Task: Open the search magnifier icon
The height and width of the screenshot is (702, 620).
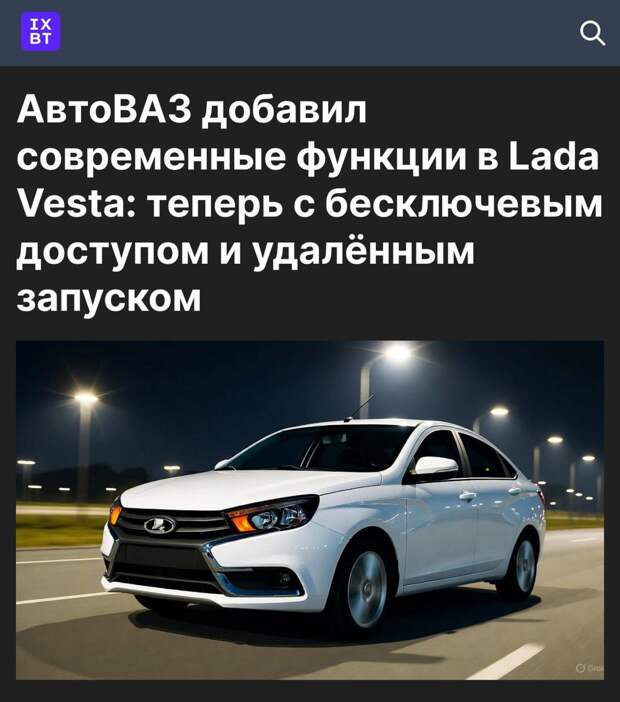Action: (x=592, y=33)
